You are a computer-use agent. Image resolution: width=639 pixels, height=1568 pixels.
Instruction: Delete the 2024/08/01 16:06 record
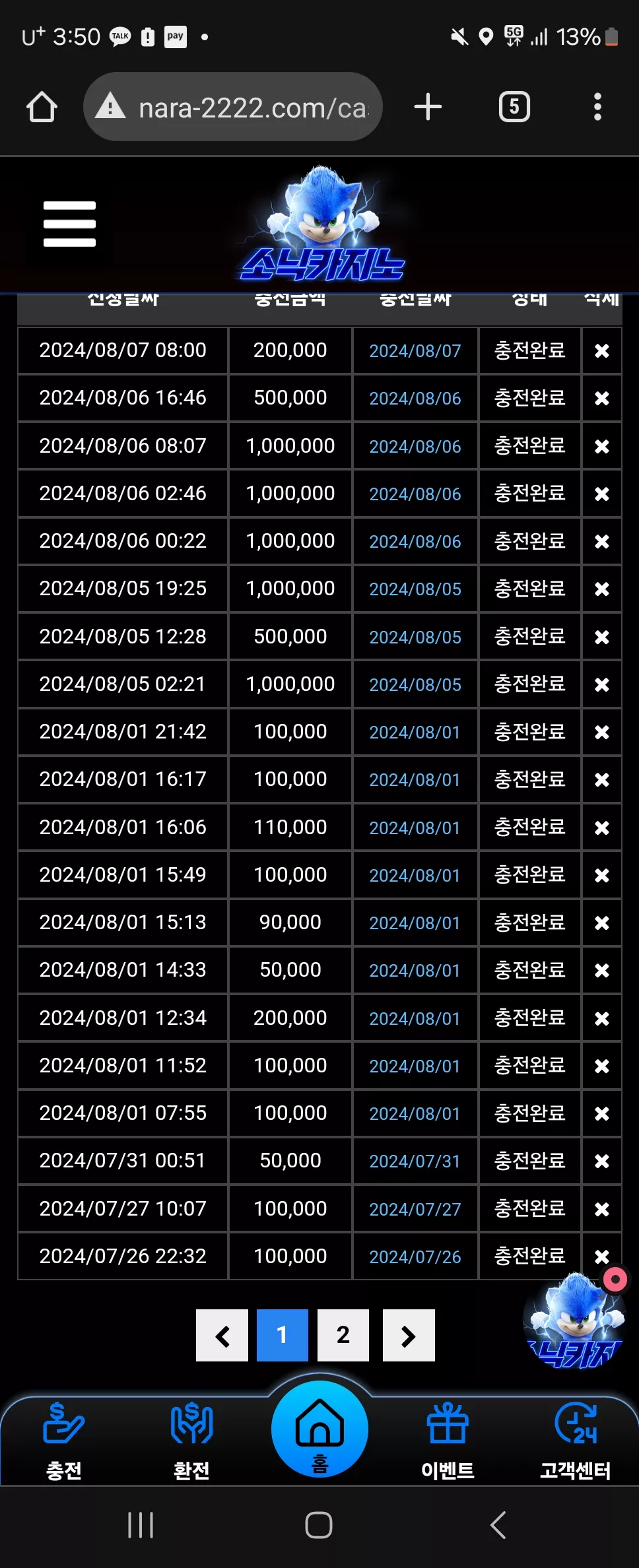click(x=601, y=828)
